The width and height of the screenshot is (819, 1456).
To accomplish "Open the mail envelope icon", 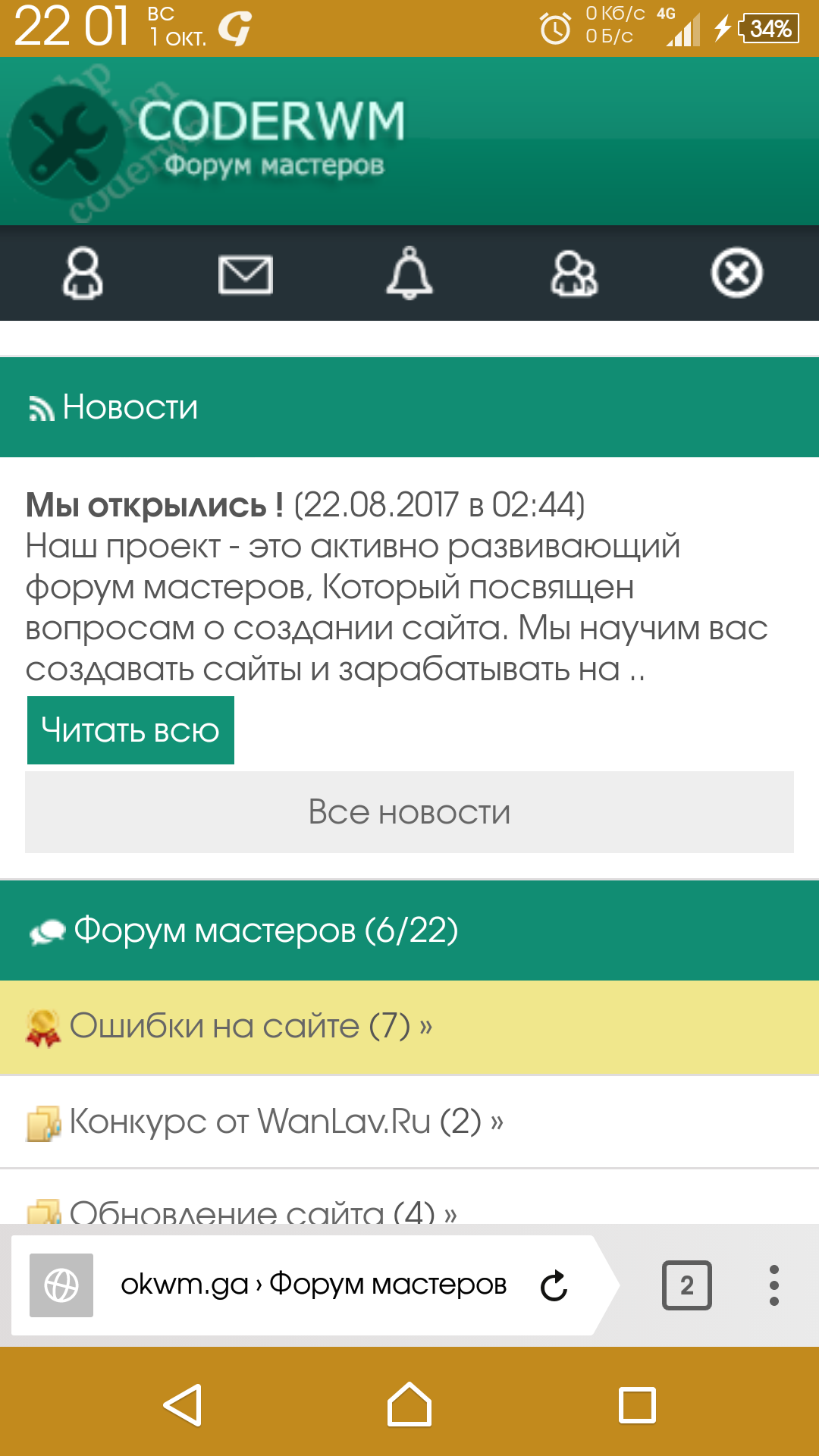I will coord(246,274).
